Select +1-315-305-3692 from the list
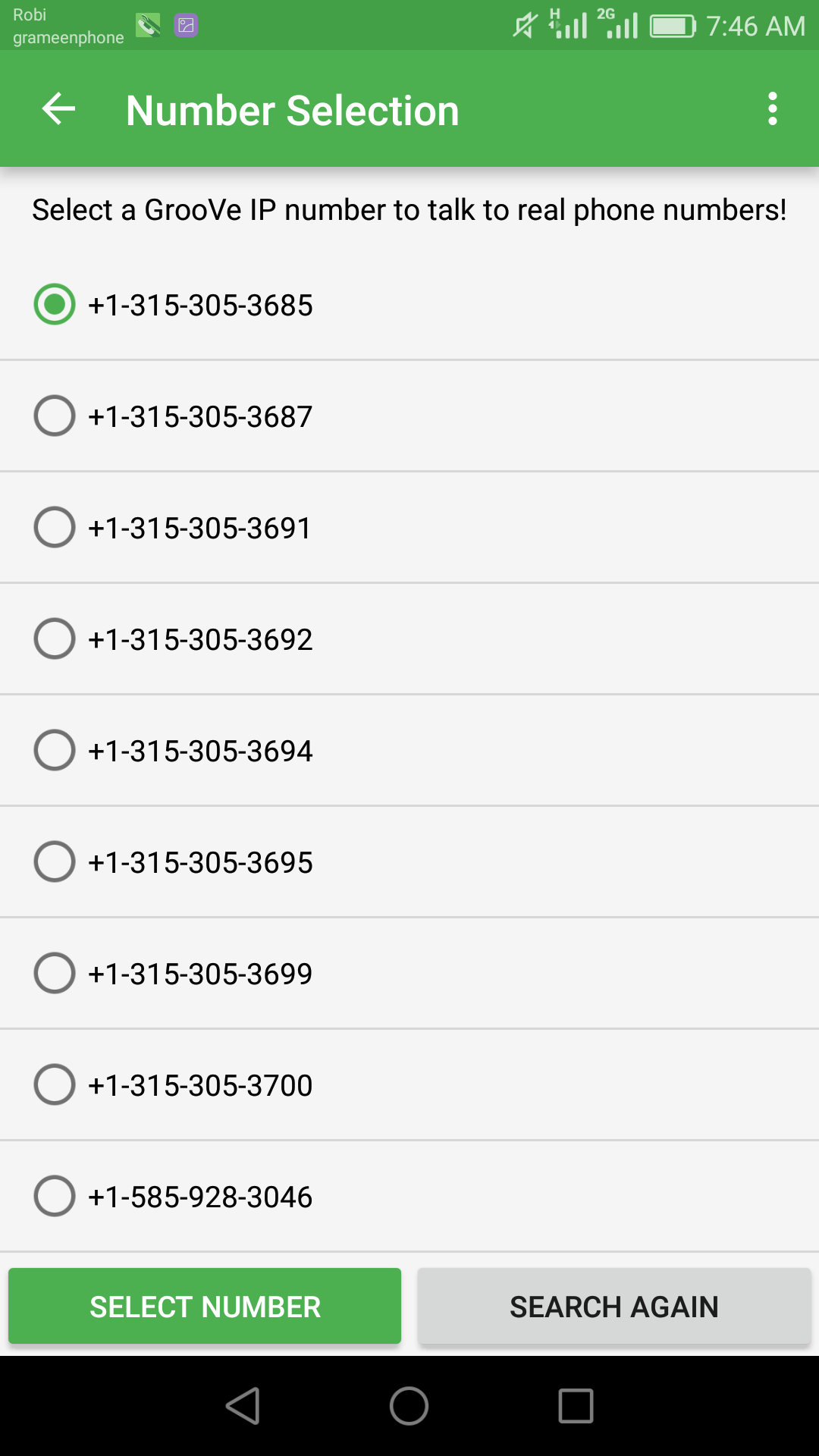The image size is (819, 1456). 55,639
